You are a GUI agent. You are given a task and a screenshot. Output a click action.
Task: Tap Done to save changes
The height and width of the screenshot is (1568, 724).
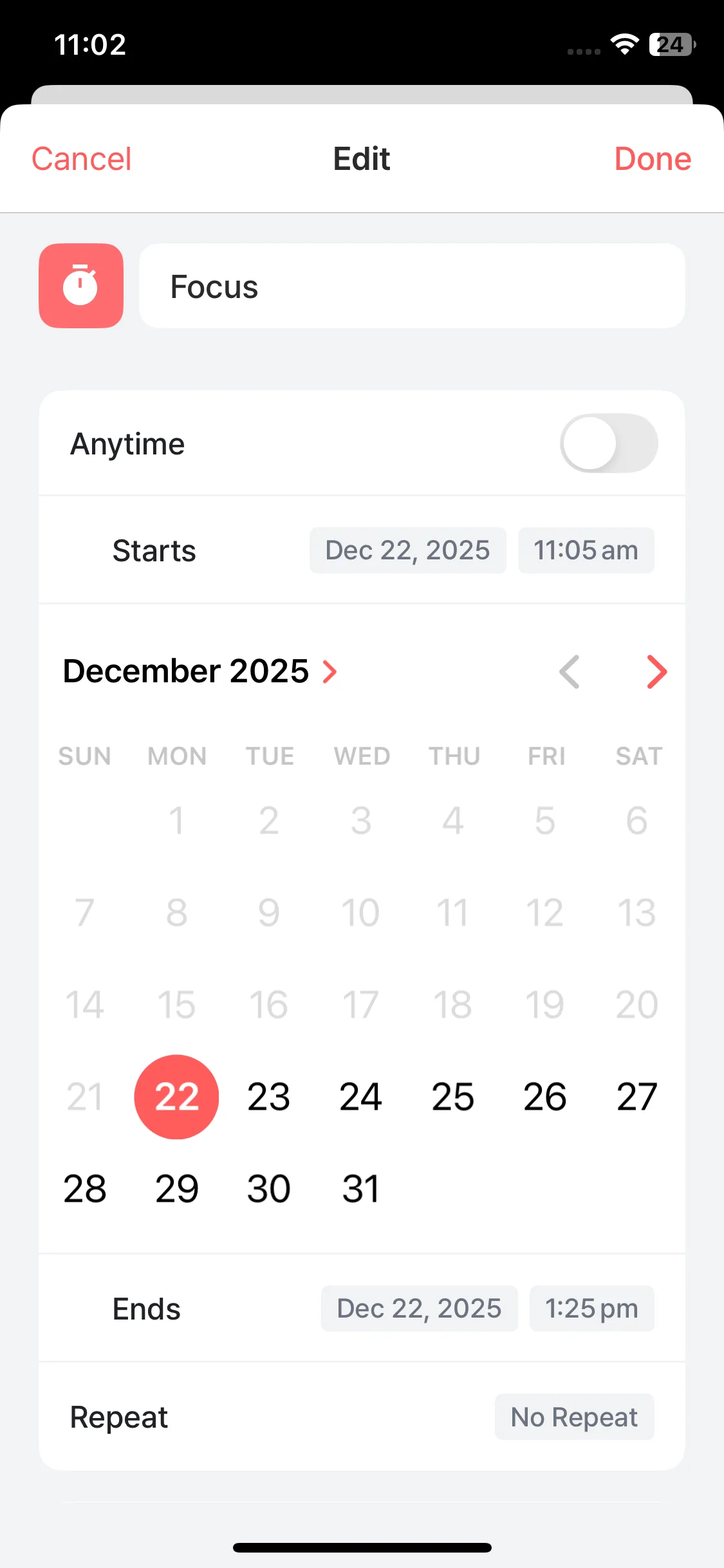click(652, 159)
